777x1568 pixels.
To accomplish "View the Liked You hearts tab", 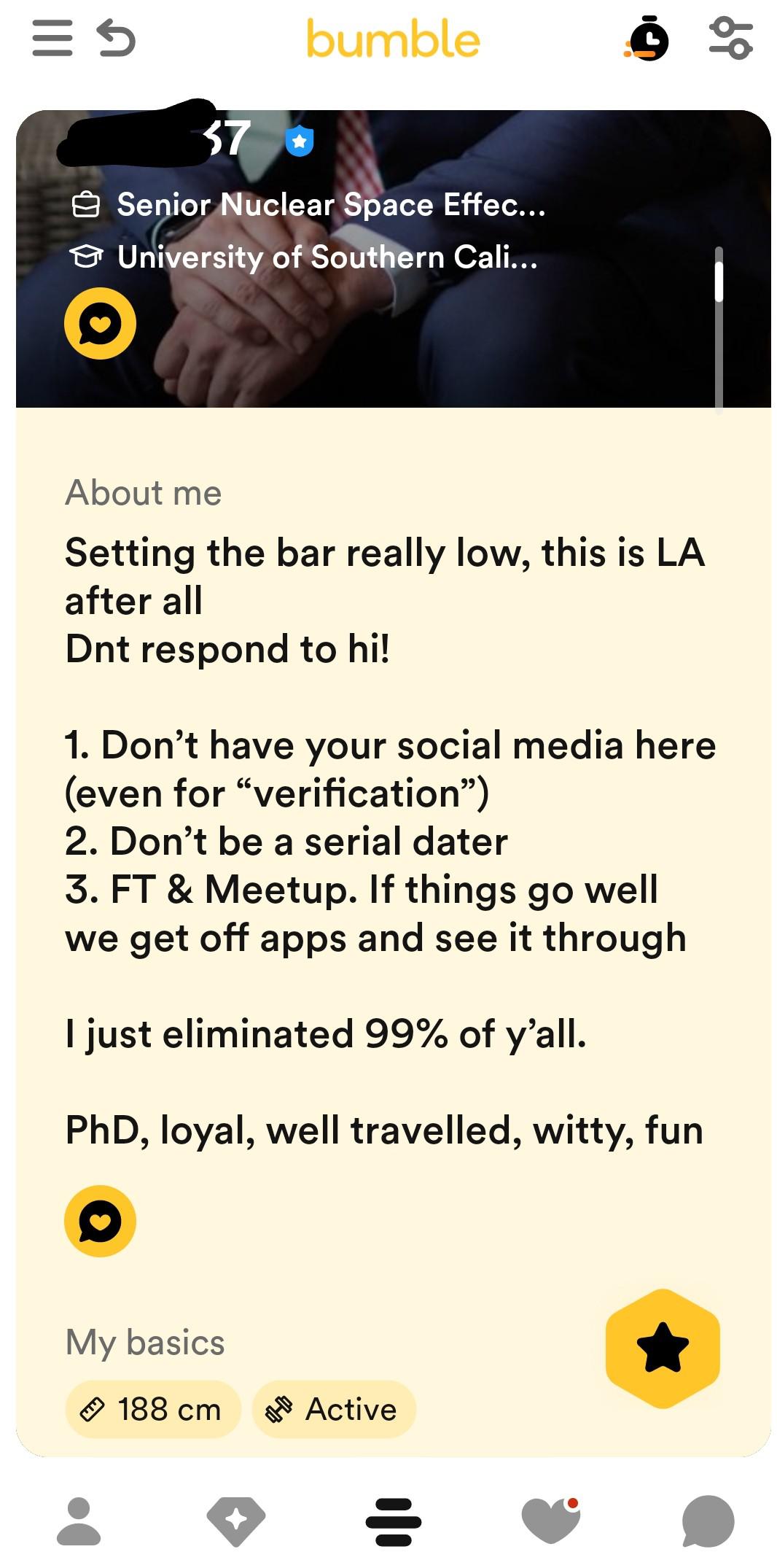I will click(550, 1521).
